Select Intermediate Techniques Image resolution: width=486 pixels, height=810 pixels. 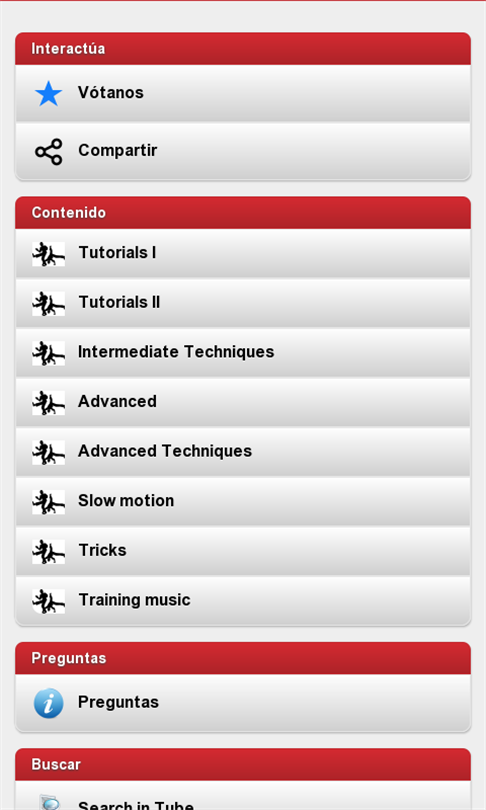click(243, 352)
